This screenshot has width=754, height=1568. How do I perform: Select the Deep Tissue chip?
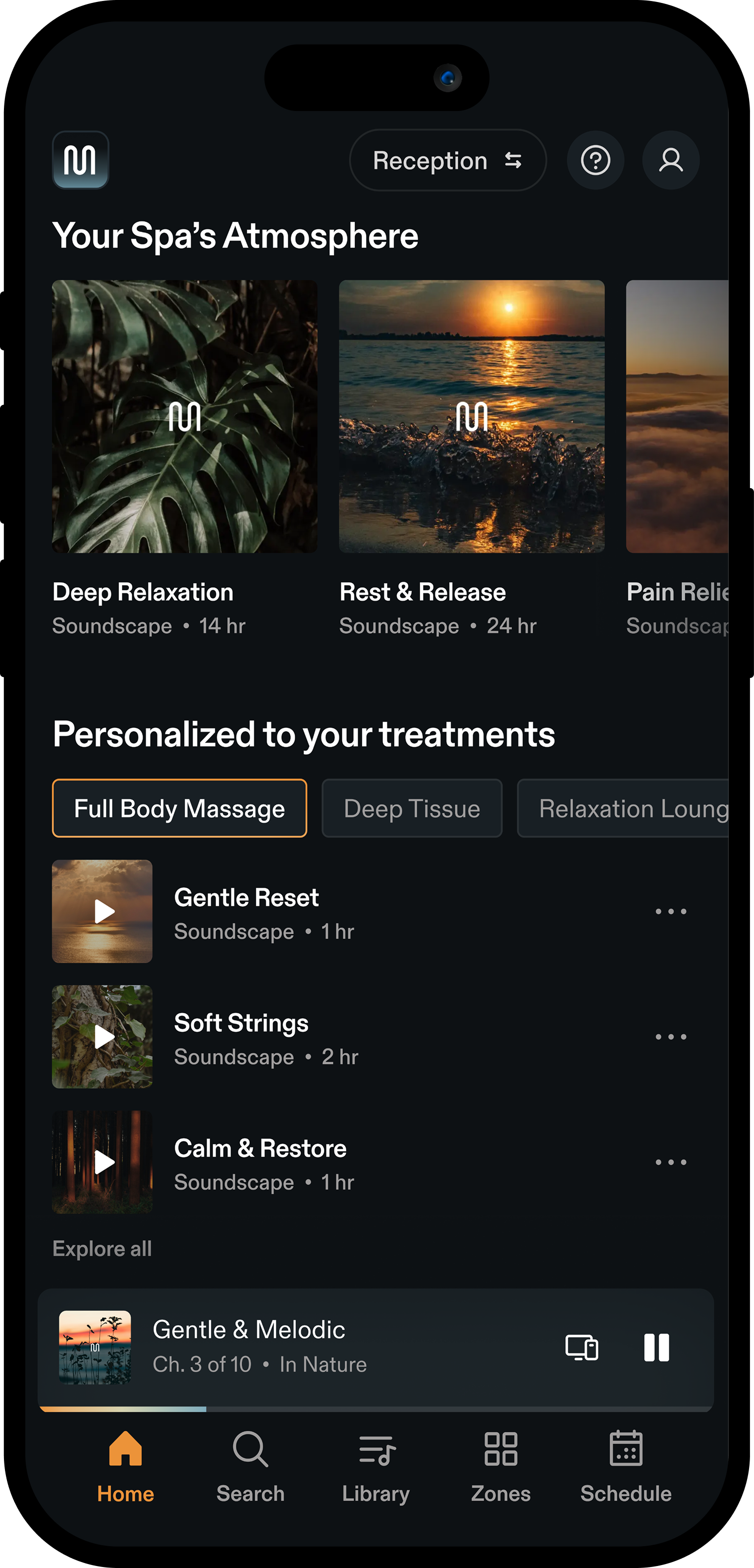coord(412,808)
